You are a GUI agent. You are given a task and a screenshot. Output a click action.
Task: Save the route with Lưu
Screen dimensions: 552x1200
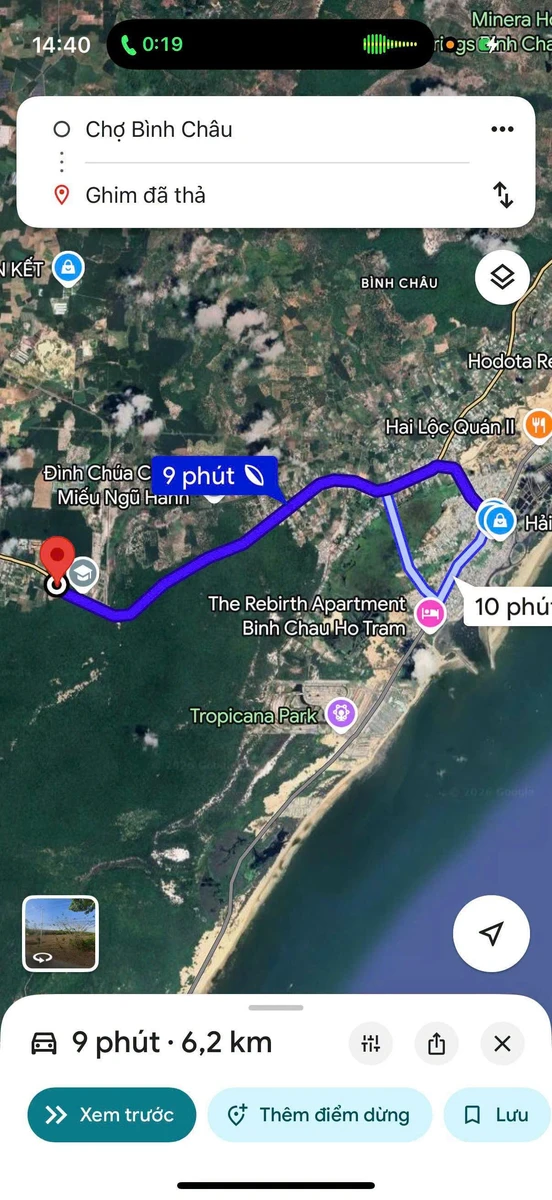pos(497,1115)
